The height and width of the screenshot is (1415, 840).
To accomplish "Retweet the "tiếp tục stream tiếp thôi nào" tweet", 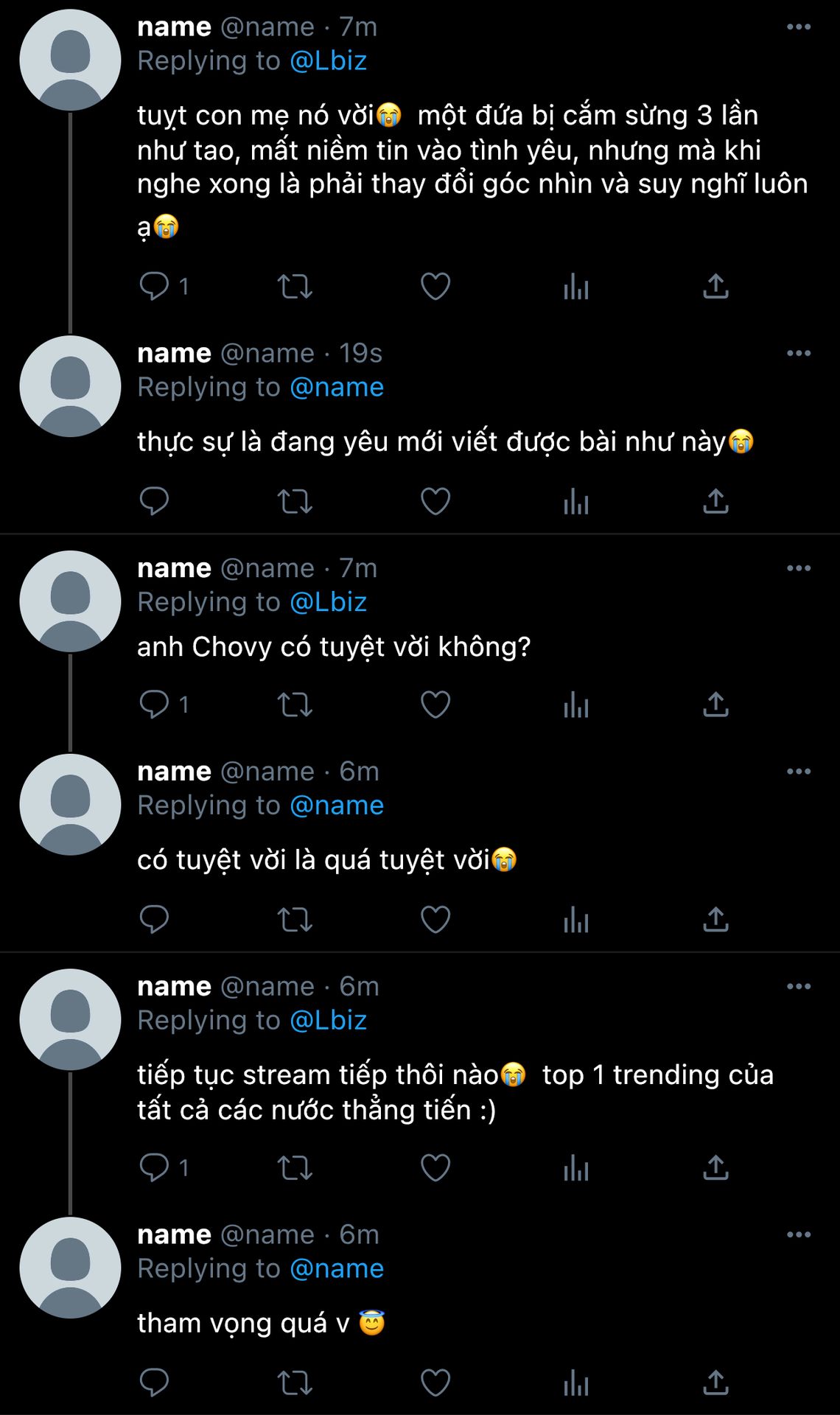I will click(x=295, y=1167).
